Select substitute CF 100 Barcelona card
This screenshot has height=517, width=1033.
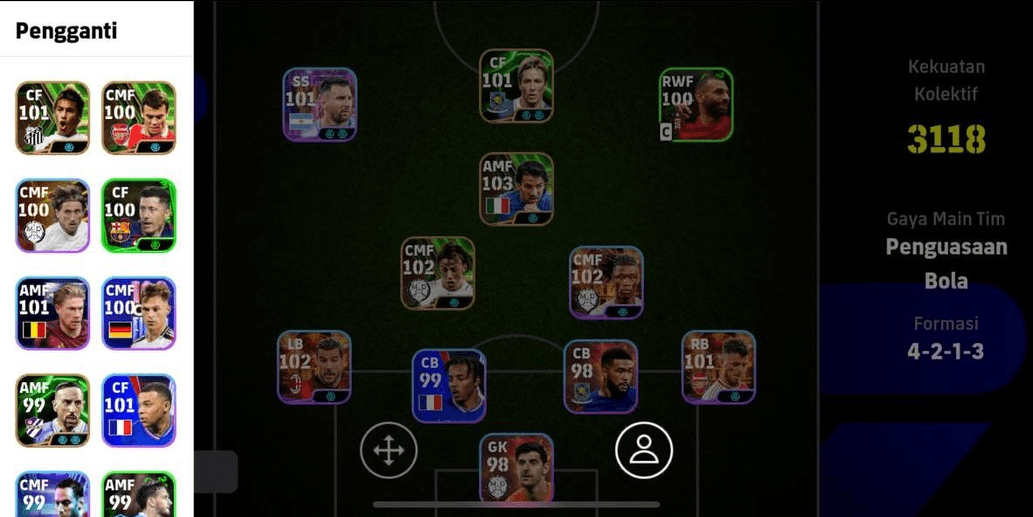139,215
